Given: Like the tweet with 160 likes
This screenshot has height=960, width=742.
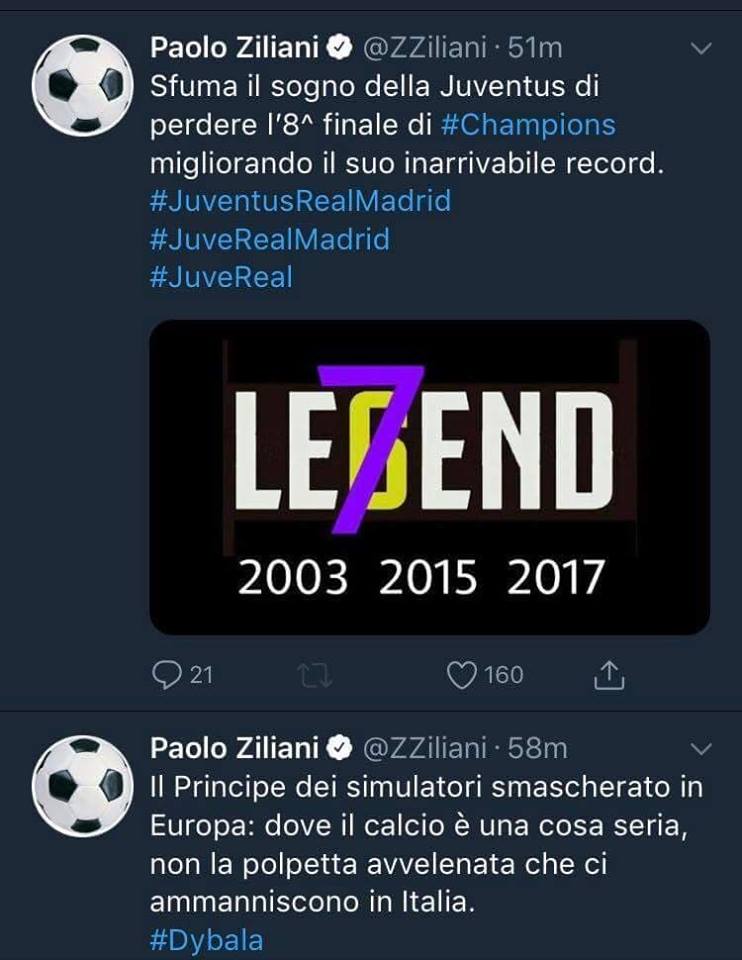Looking at the screenshot, I should (461, 676).
